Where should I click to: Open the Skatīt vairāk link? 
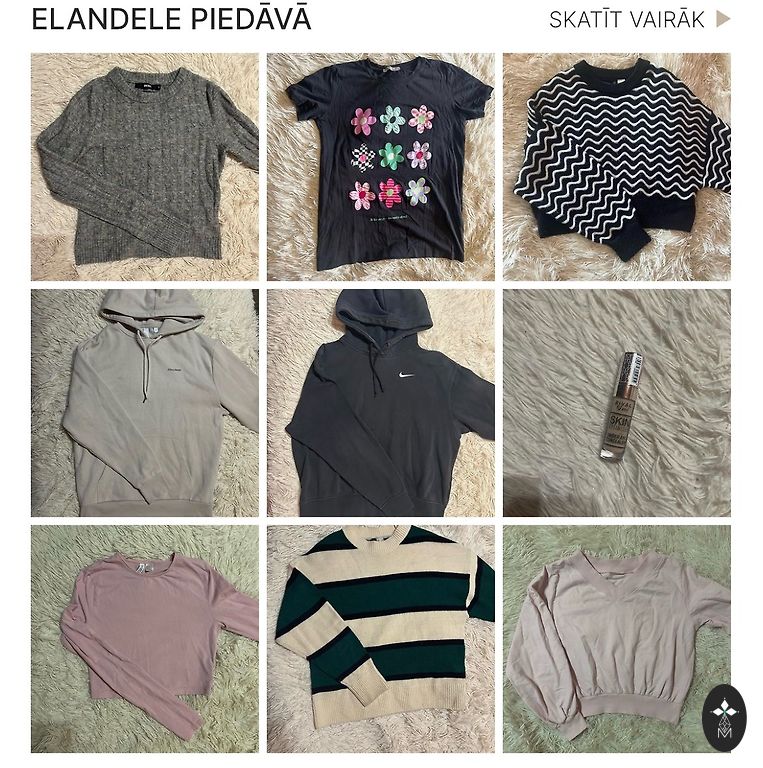coord(639,19)
